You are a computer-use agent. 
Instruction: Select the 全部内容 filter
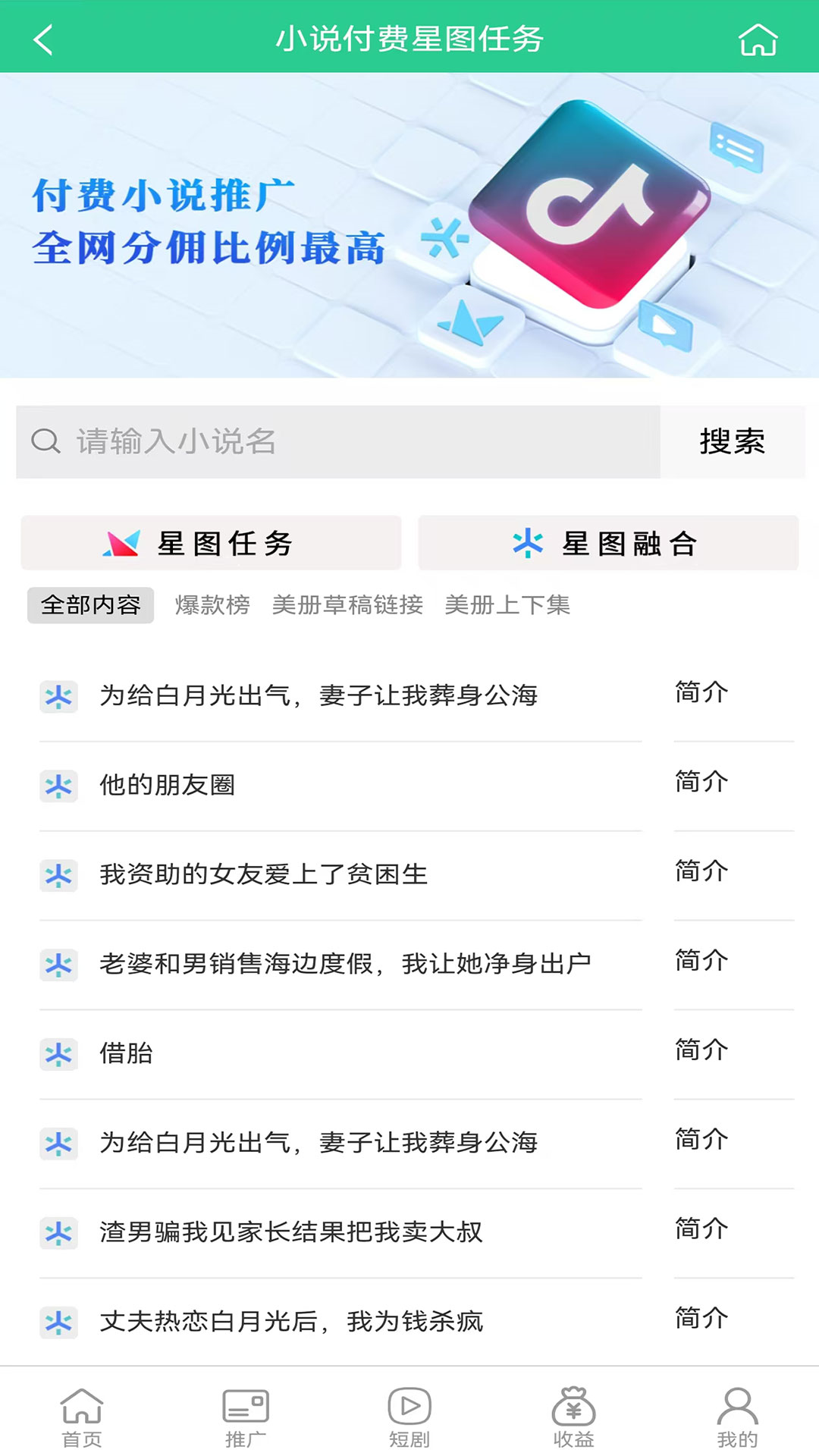pos(89,604)
